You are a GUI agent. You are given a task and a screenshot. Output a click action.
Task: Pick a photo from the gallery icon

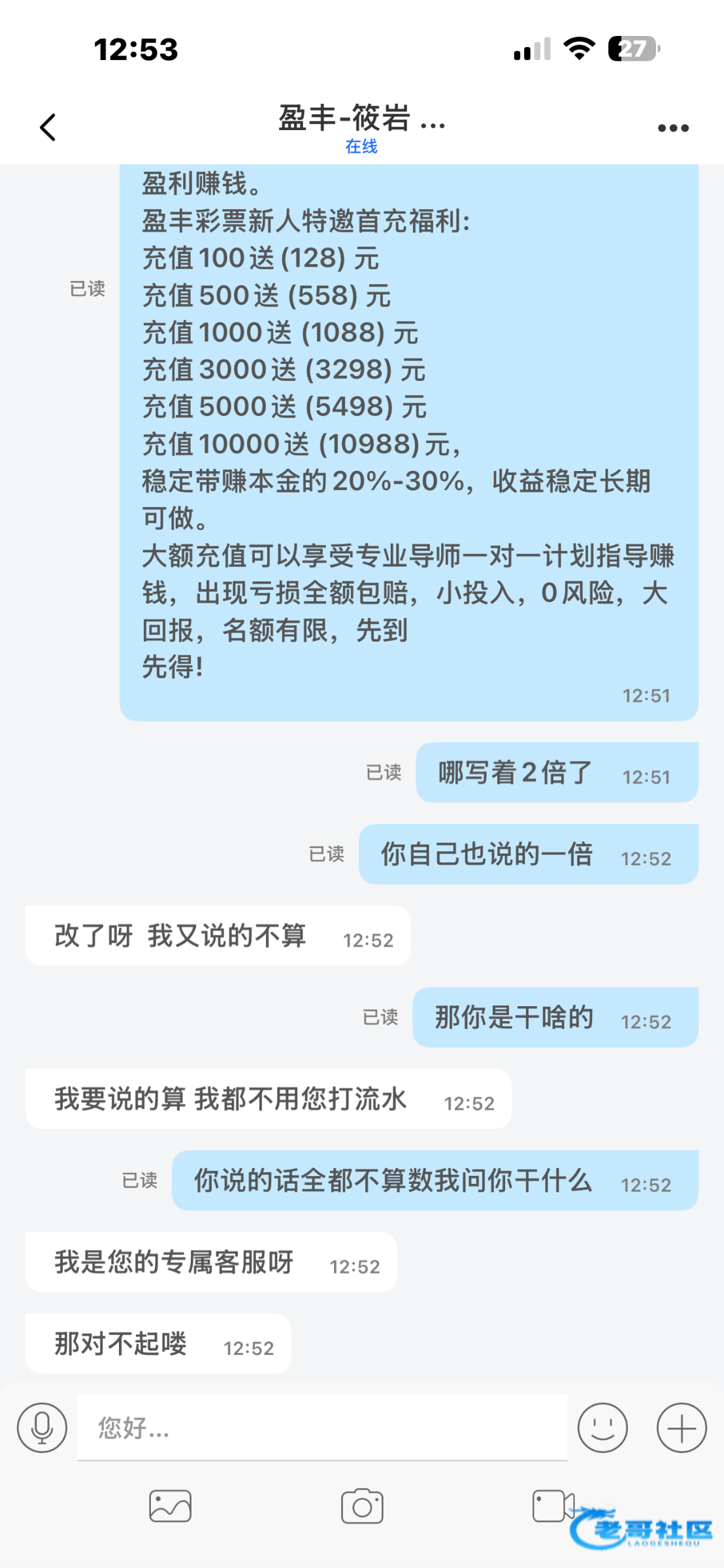click(x=170, y=1507)
